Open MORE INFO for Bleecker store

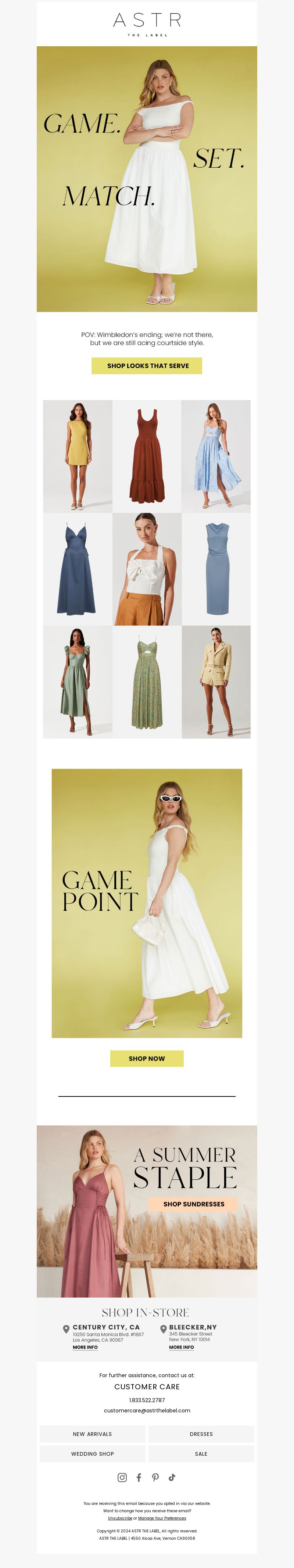point(181,1348)
